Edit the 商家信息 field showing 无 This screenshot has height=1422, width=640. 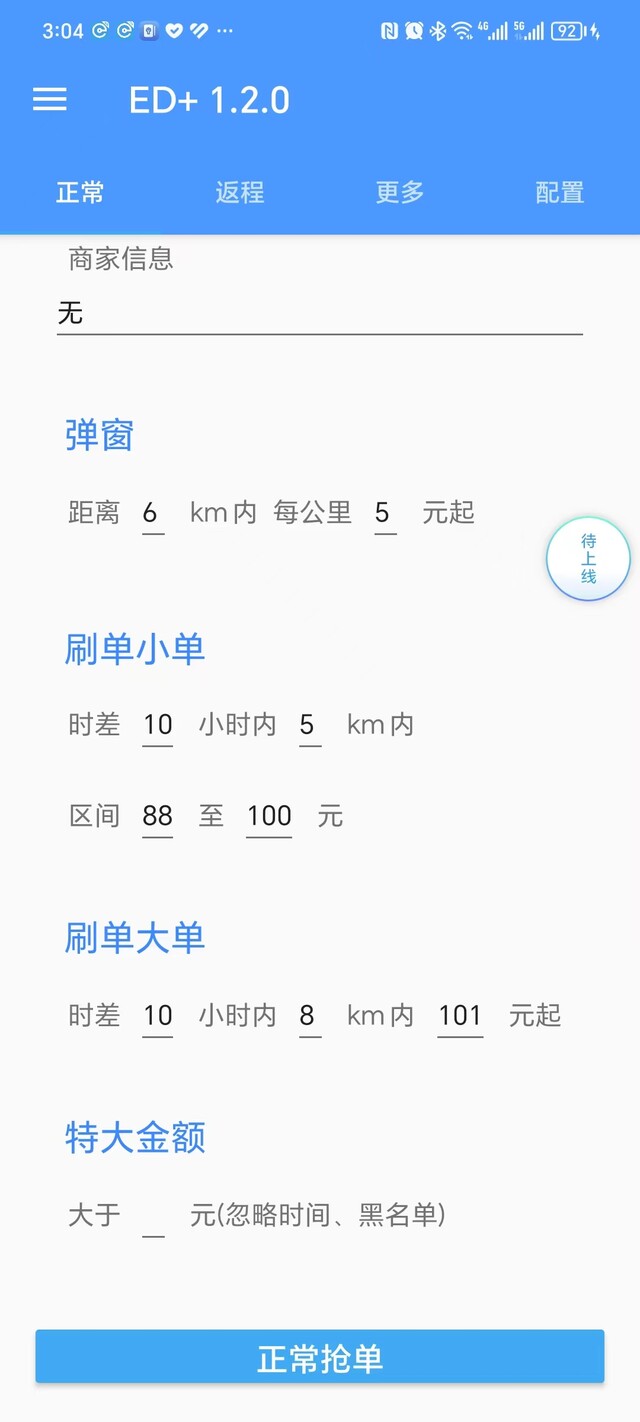coord(320,314)
